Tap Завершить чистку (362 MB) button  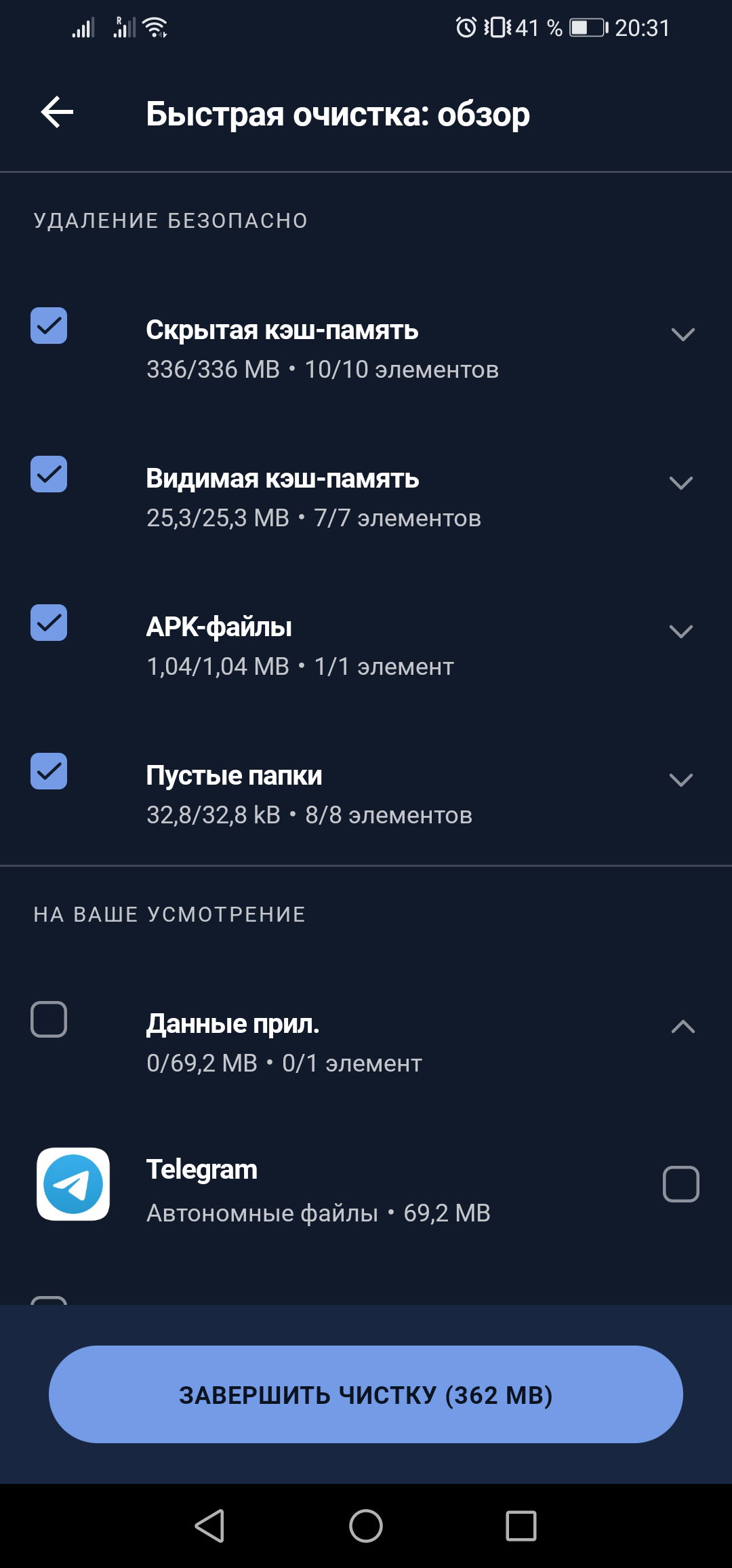coord(366,1394)
